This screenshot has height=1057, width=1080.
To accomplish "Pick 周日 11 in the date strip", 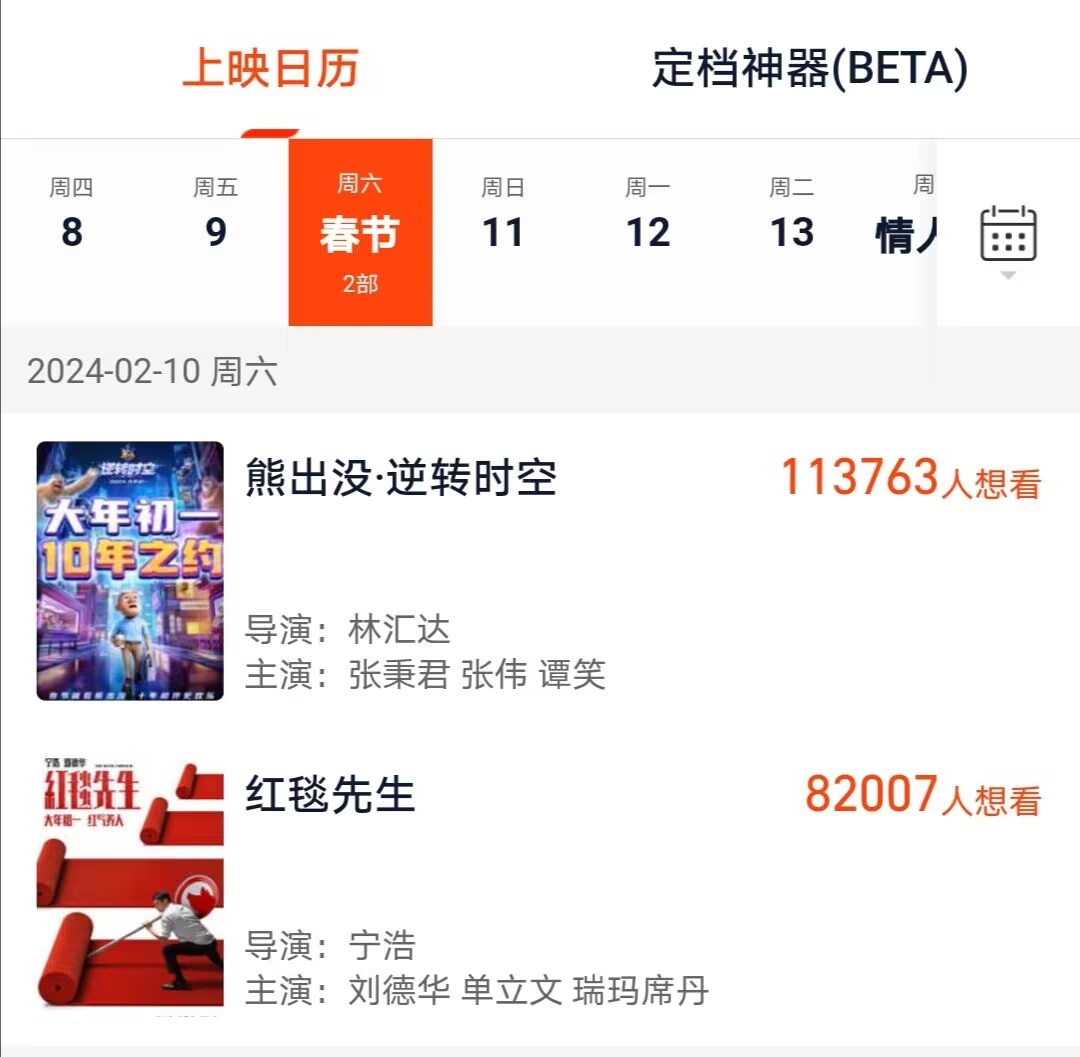I will click(503, 213).
